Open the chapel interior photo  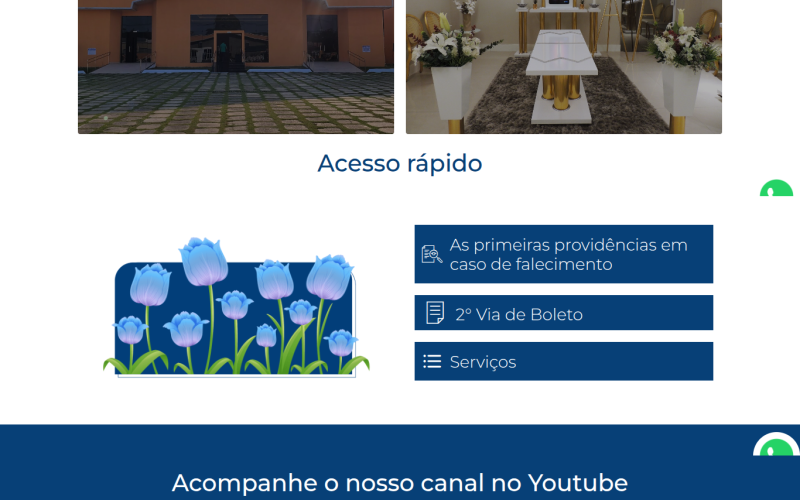pyautogui.click(x=563, y=66)
